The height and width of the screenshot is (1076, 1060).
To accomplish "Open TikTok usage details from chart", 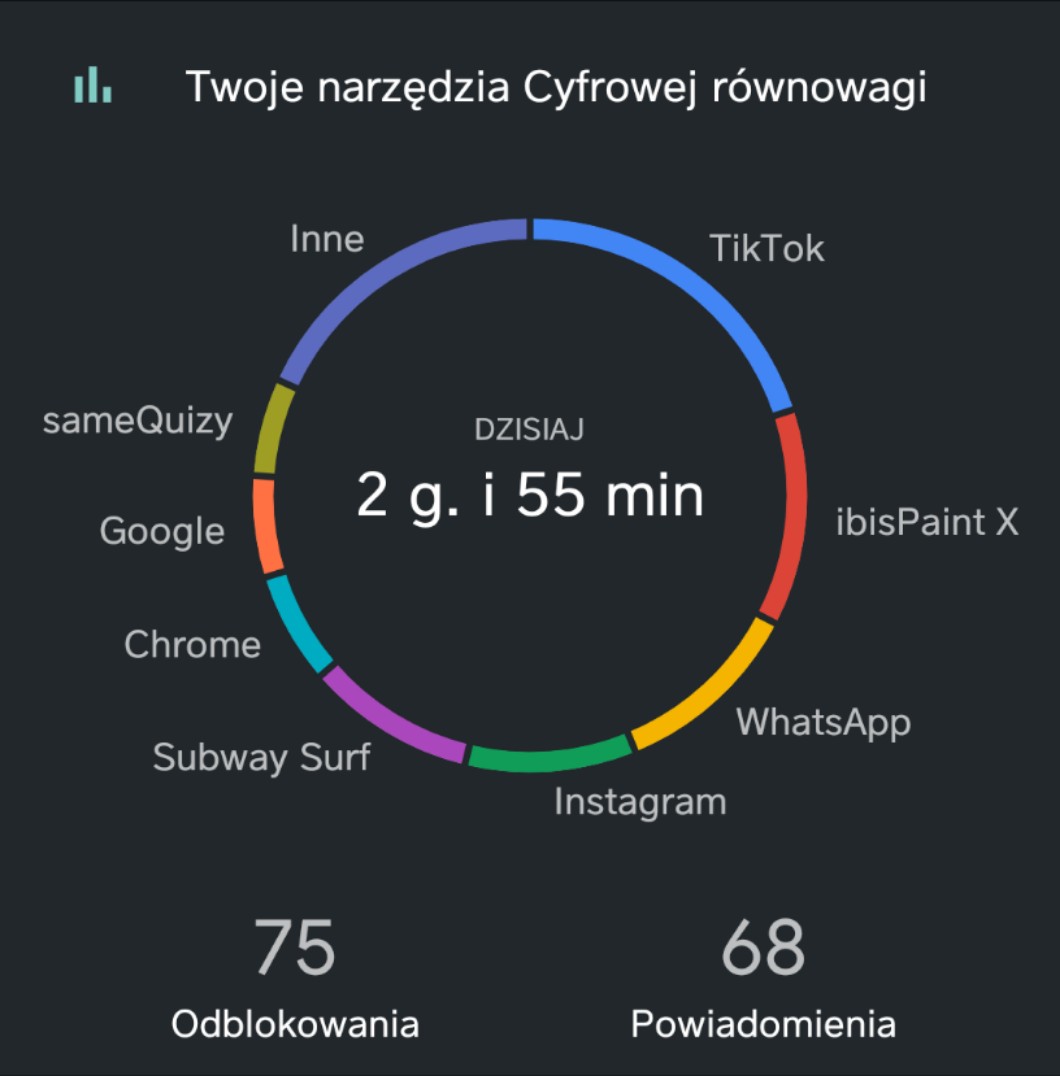I will click(766, 247).
